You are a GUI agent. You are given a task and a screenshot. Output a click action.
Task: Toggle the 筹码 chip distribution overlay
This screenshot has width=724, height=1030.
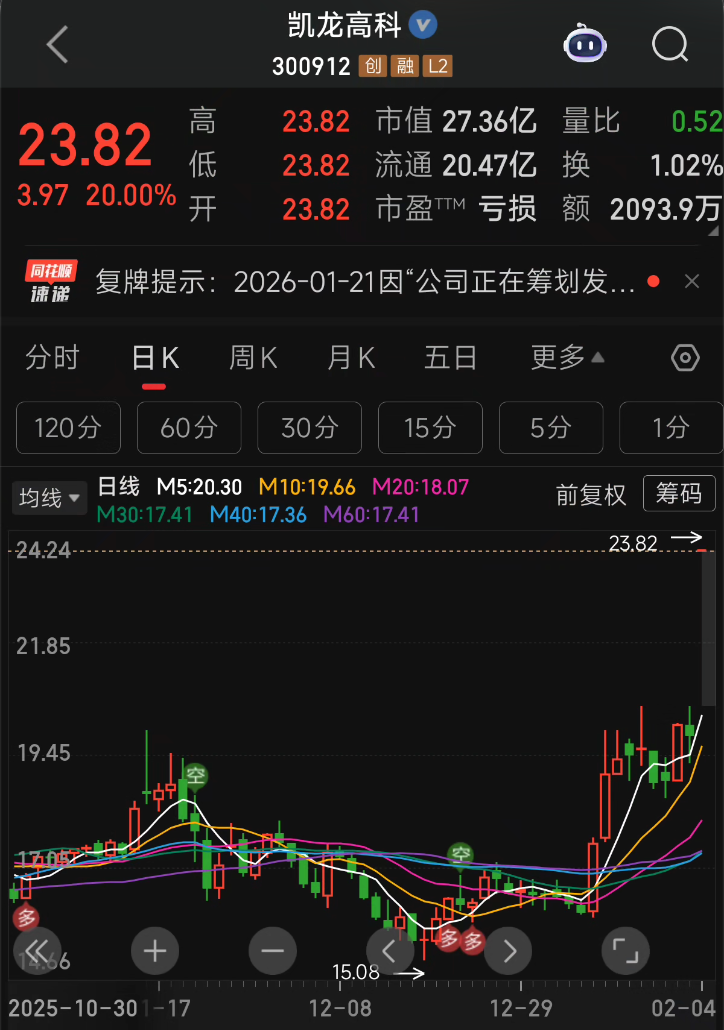(x=679, y=494)
